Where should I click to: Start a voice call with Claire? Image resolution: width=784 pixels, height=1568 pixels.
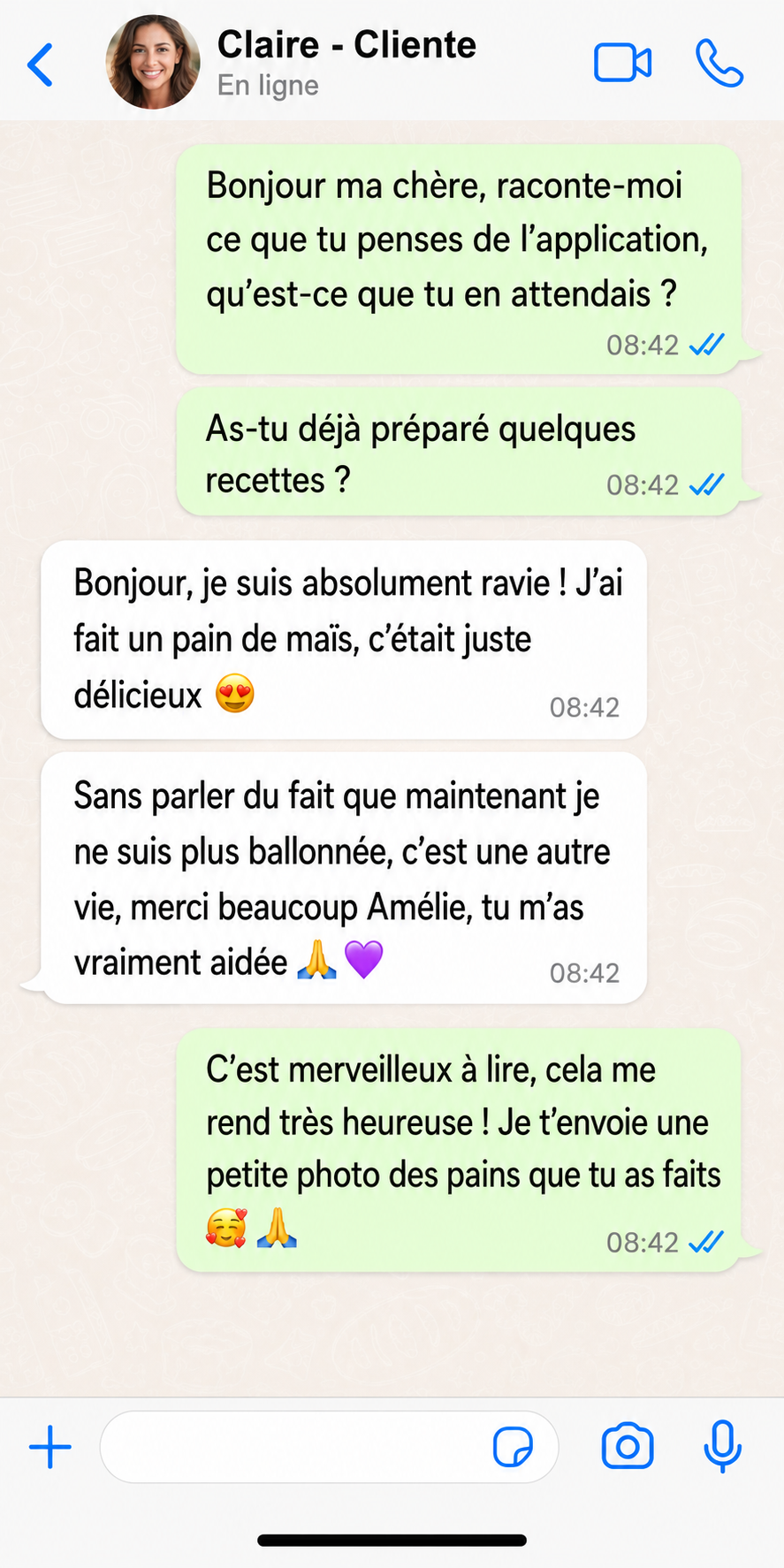click(719, 64)
